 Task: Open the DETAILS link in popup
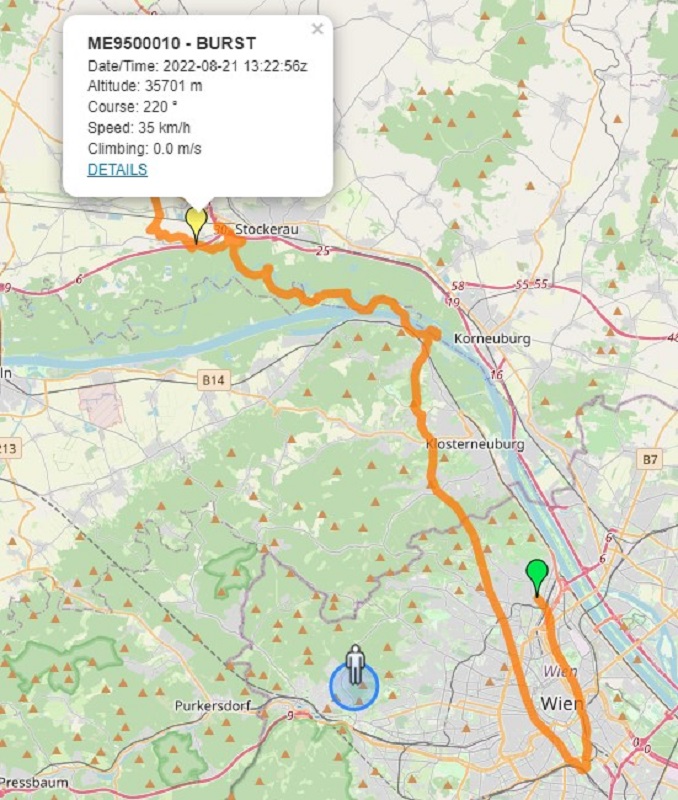(x=117, y=170)
